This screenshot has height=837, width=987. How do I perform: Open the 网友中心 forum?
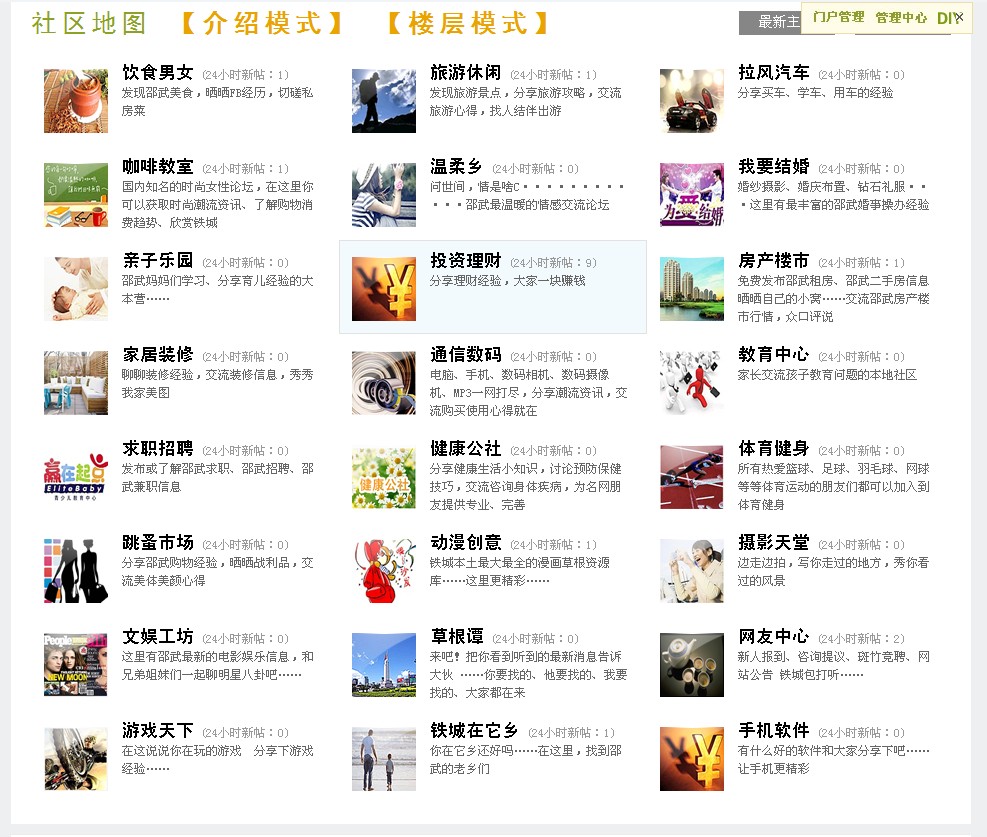774,637
